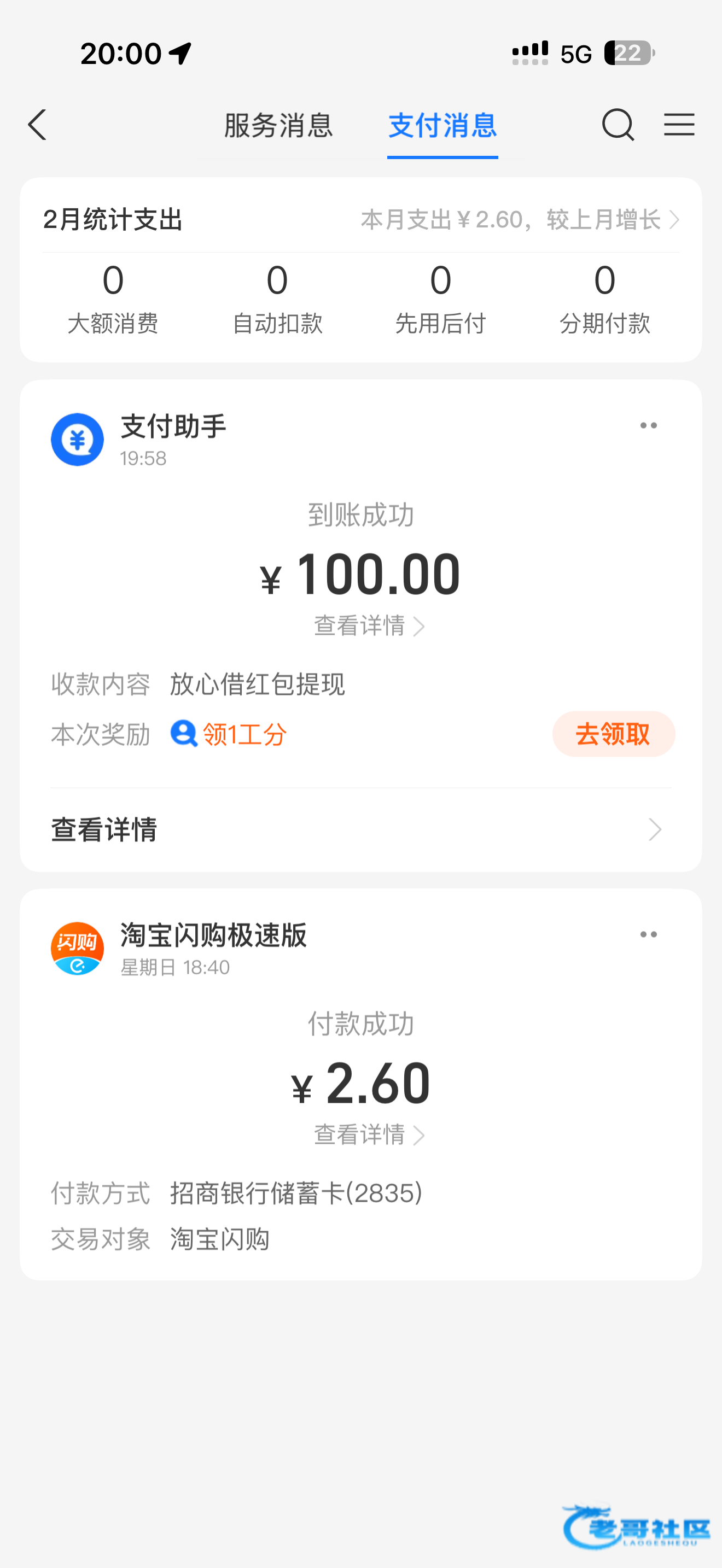View 大额消费 statistics
This screenshot has width=722, height=1568.
coord(113,299)
